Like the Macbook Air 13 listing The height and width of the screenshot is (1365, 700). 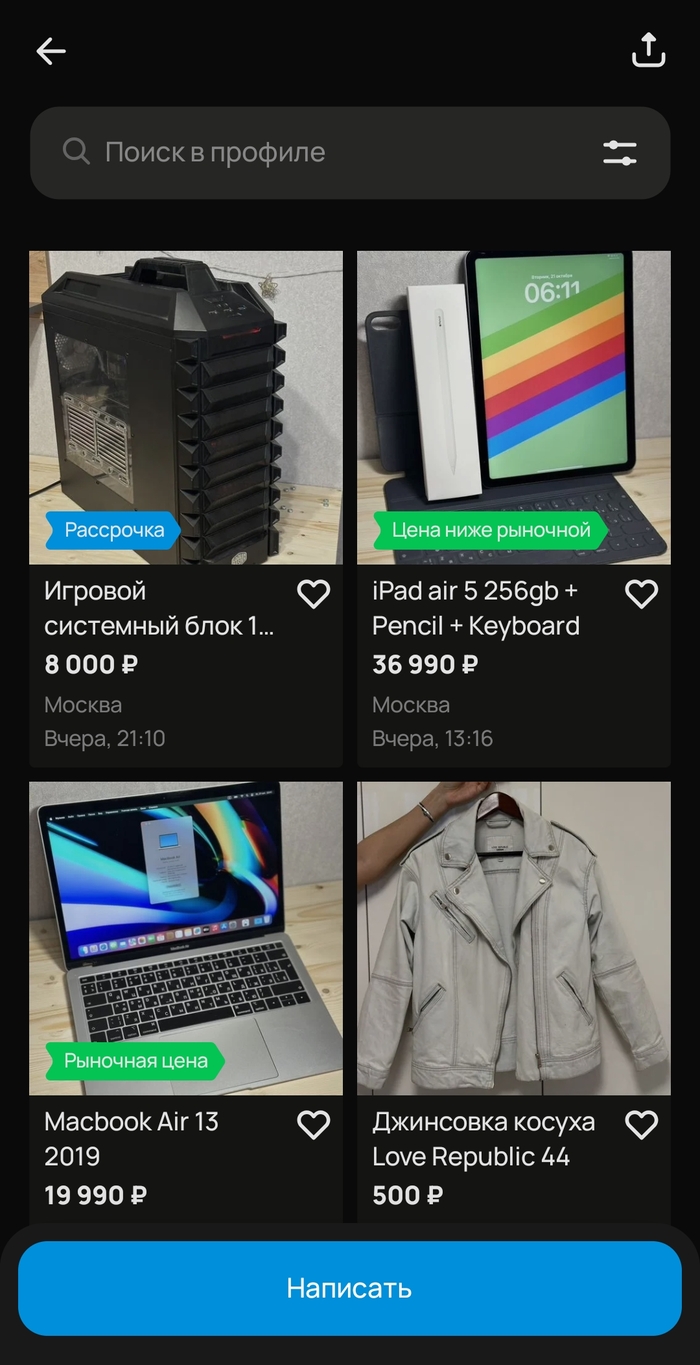click(x=314, y=1125)
